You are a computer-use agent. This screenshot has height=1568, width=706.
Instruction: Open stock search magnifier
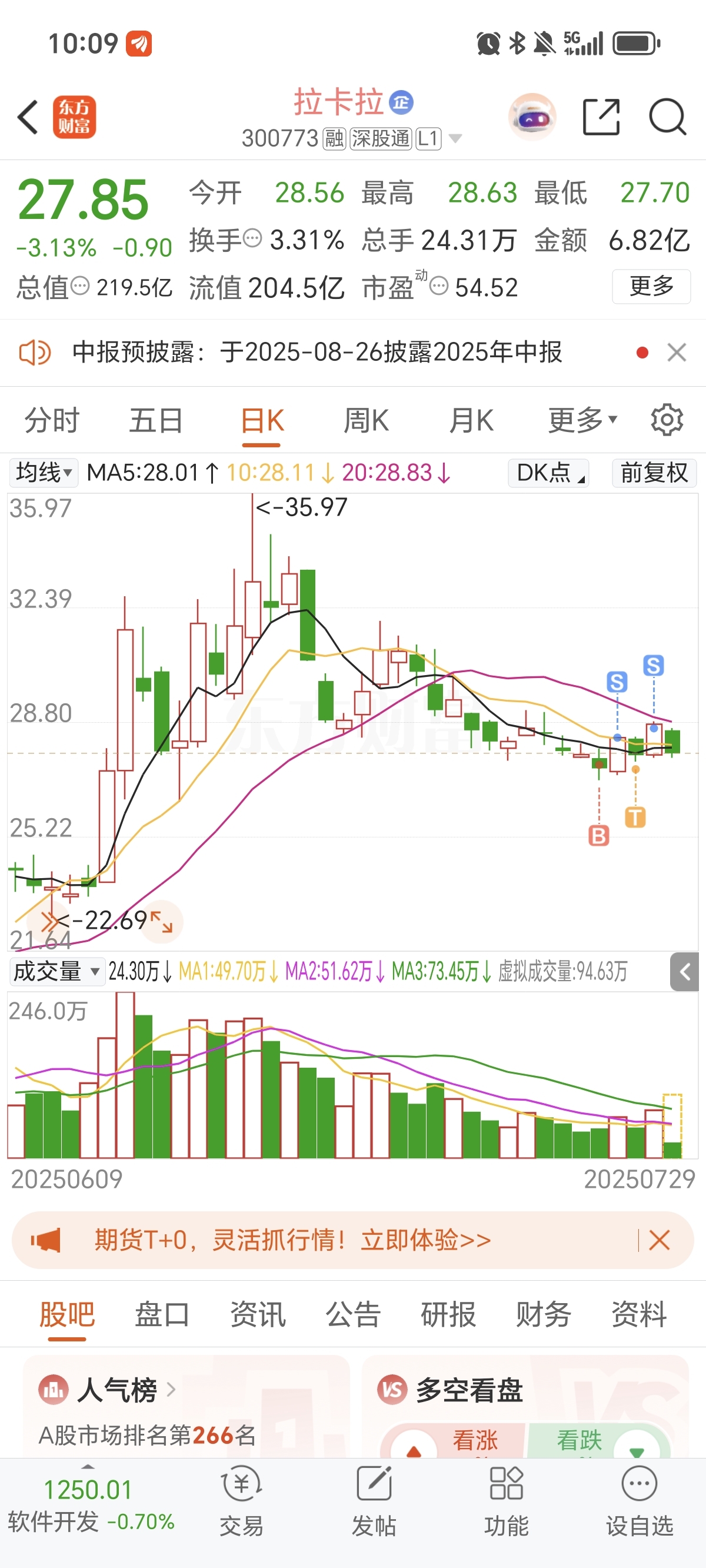(667, 117)
